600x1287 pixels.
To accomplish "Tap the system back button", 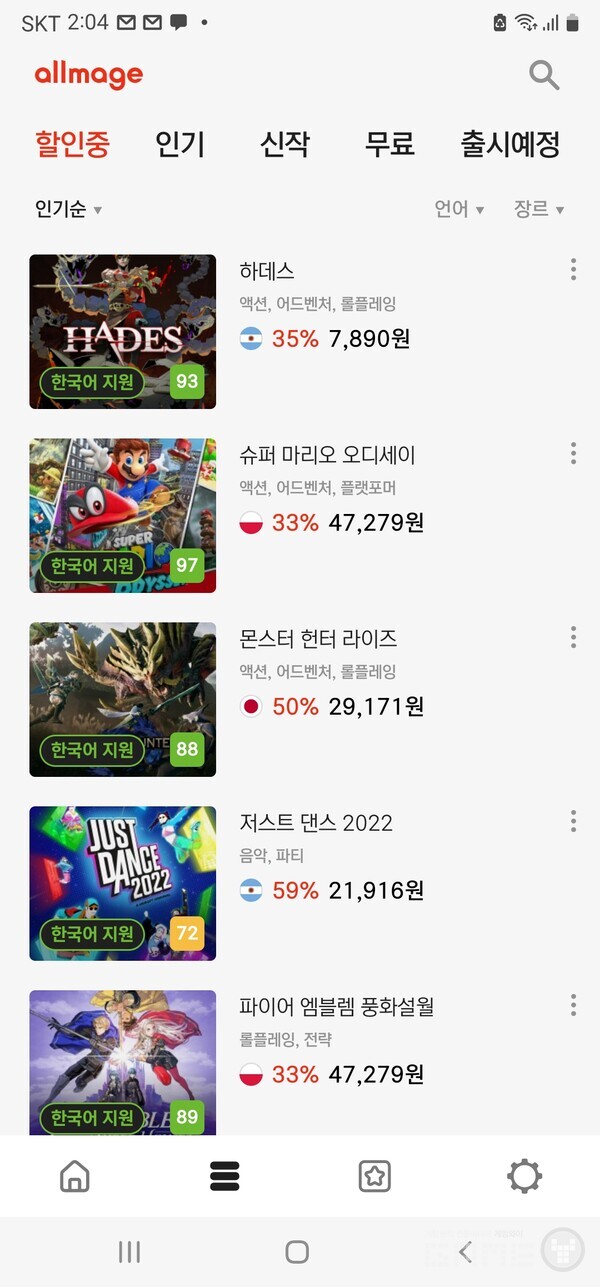I will pos(465,1251).
